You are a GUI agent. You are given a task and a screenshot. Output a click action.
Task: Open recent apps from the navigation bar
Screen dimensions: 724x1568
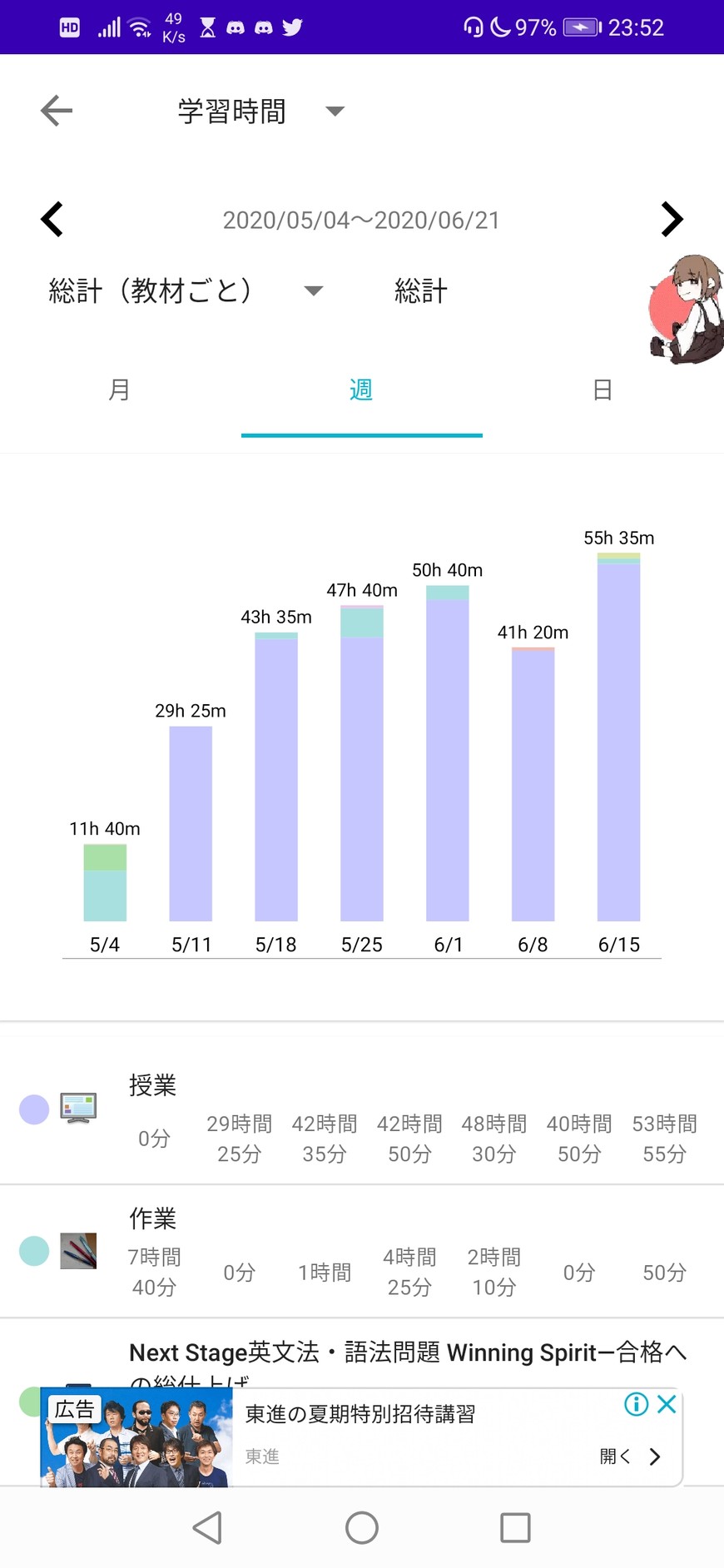pos(515,1528)
